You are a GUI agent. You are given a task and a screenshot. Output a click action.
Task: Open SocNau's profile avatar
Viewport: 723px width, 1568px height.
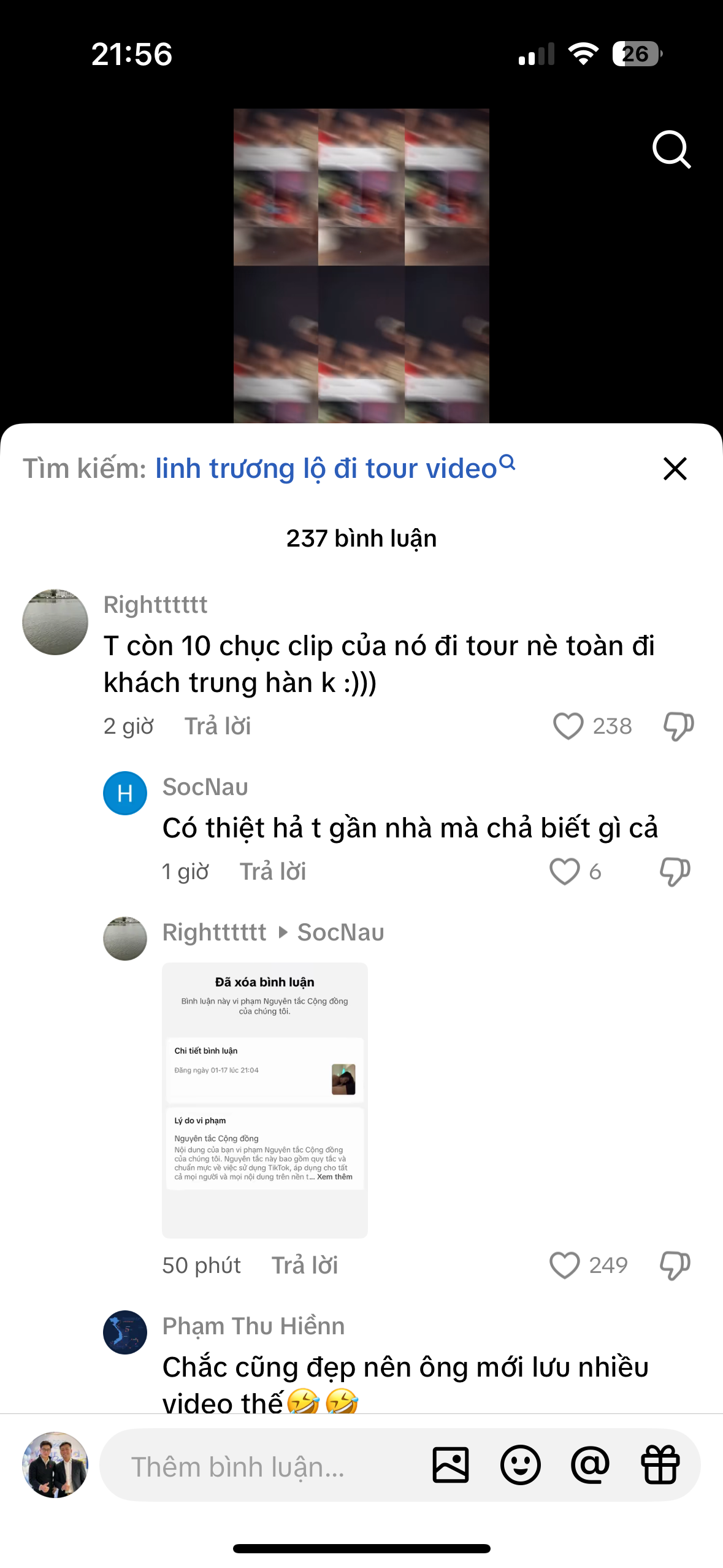click(x=125, y=793)
